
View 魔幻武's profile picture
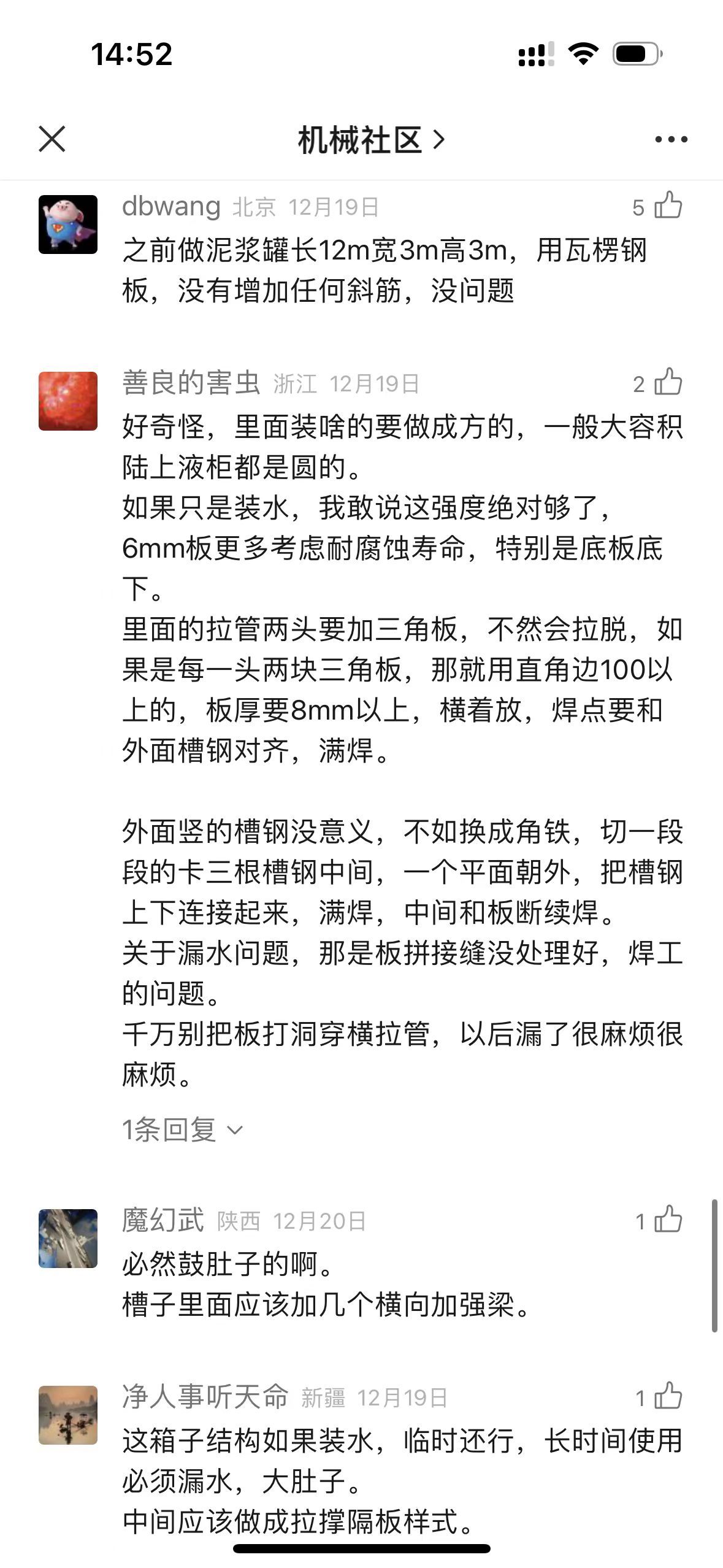click(68, 1239)
